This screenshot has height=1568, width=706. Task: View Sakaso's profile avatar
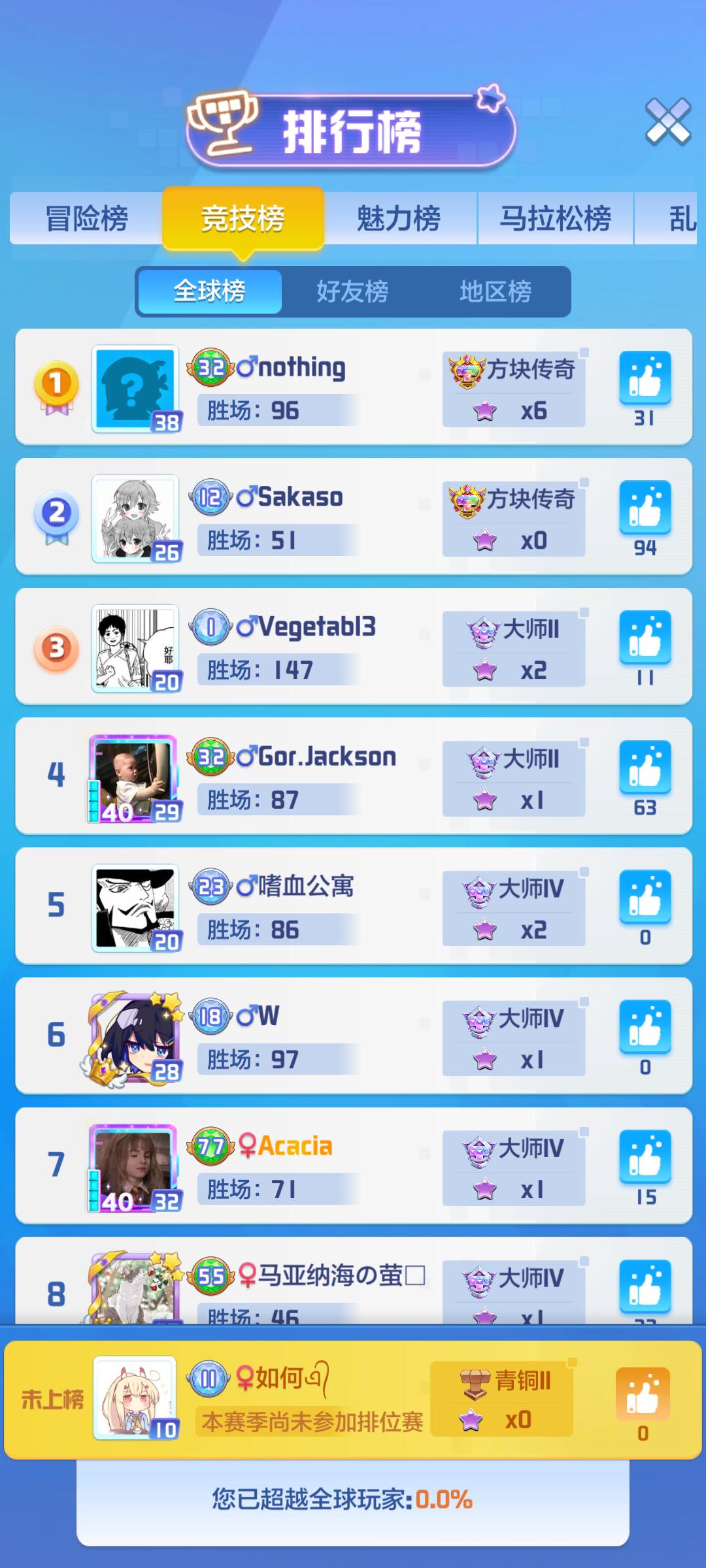135,518
